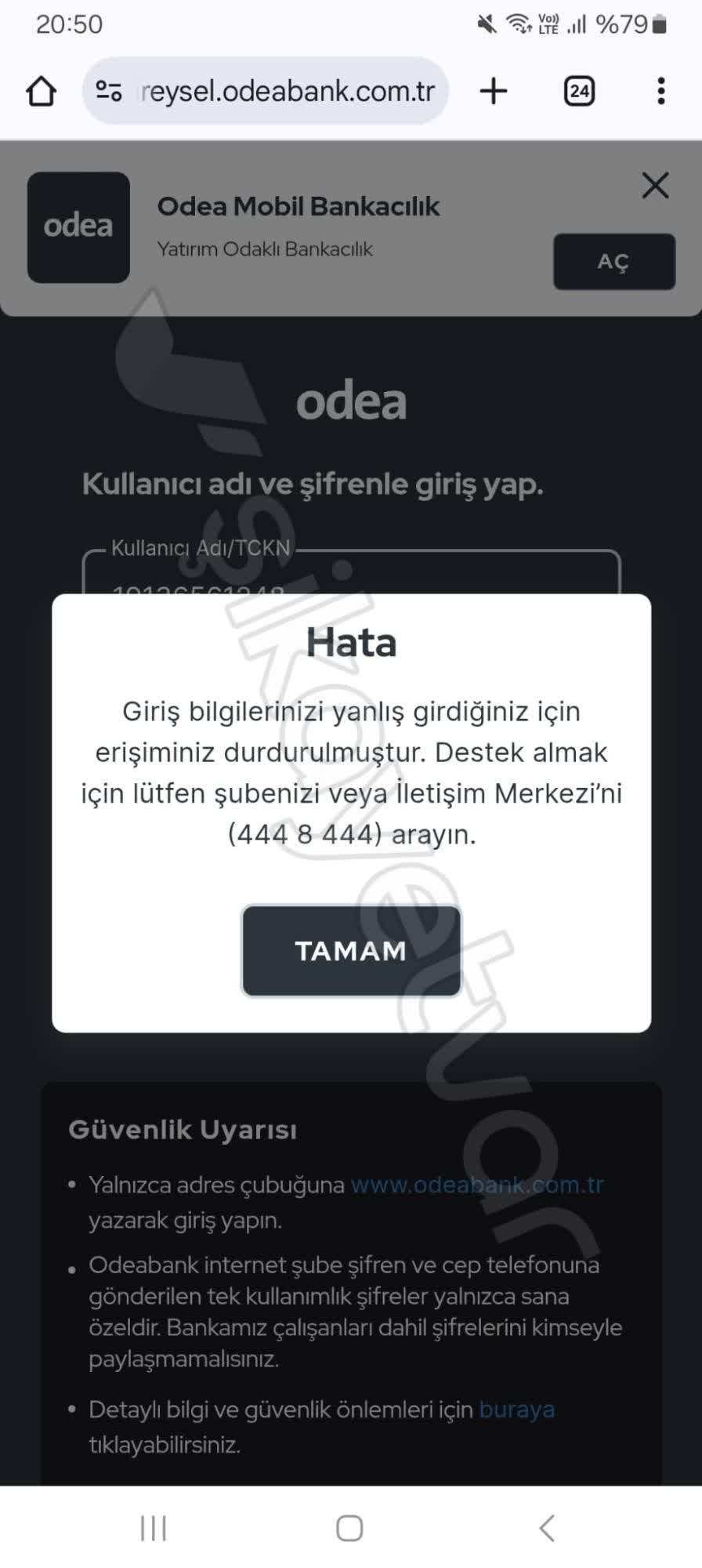Image resolution: width=702 pixels, height=1568 pixels.
Task: Tap AÇ to open the Odea app
Action: coord(614,262)
